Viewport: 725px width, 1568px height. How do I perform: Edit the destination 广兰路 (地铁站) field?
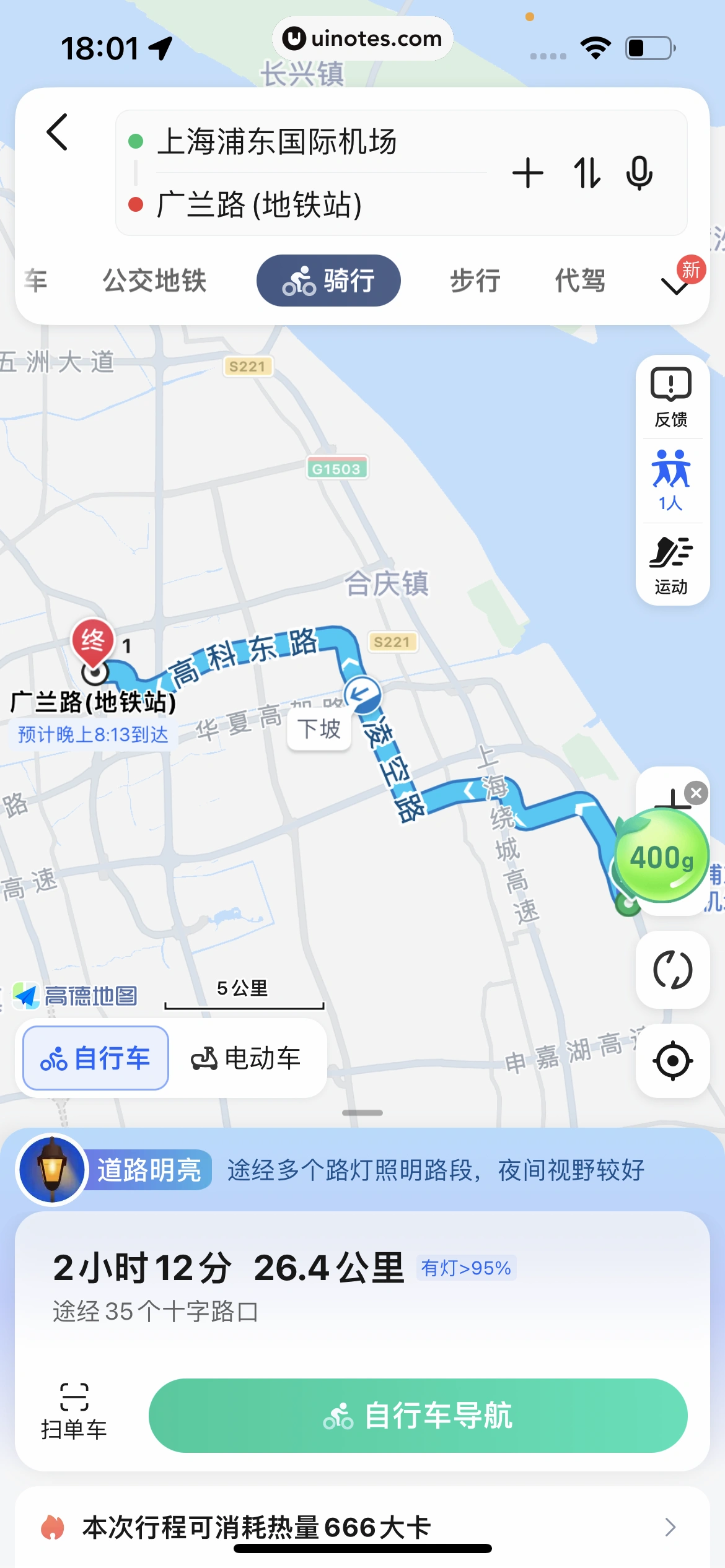pyautogui.click(x=260, y=206)
